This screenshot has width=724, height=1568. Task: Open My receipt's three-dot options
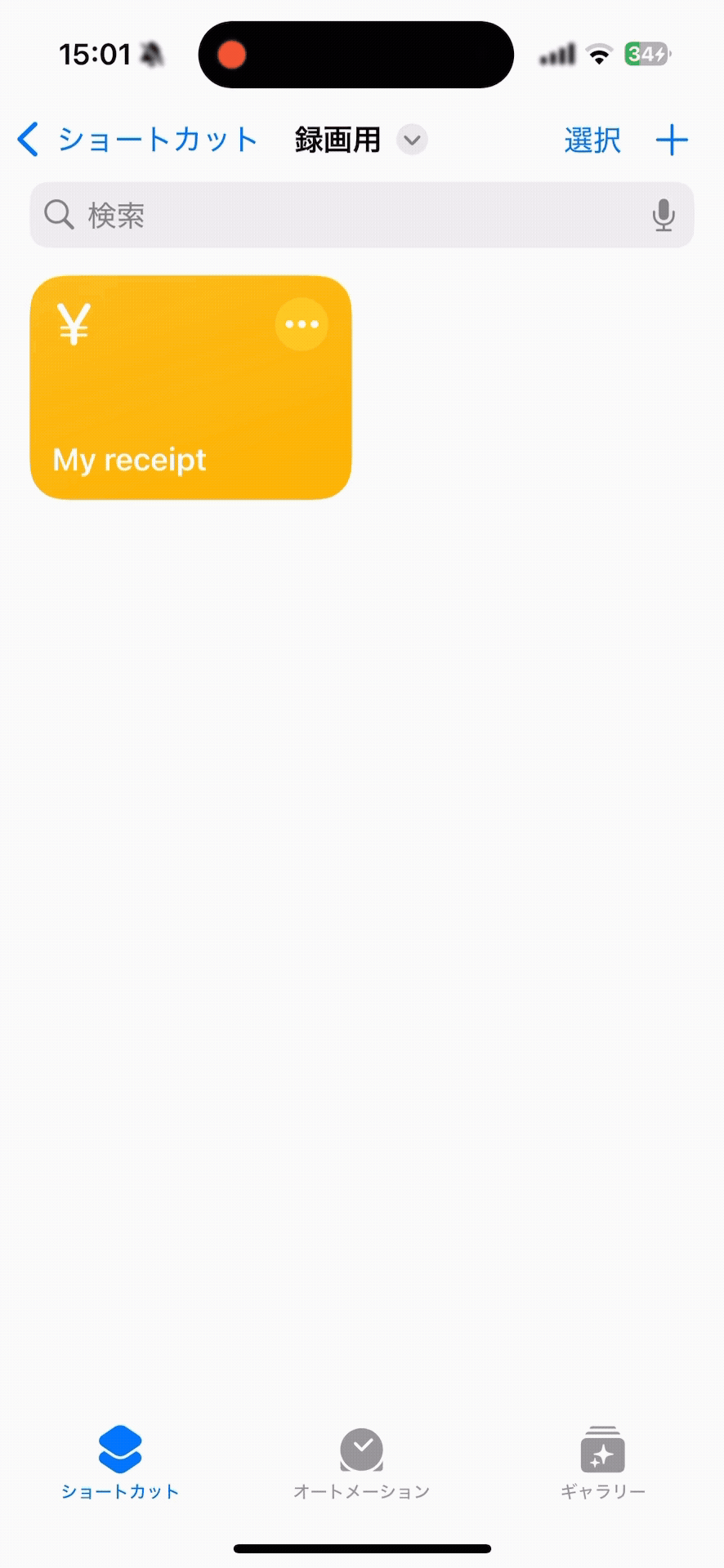(x=302, y=324)
